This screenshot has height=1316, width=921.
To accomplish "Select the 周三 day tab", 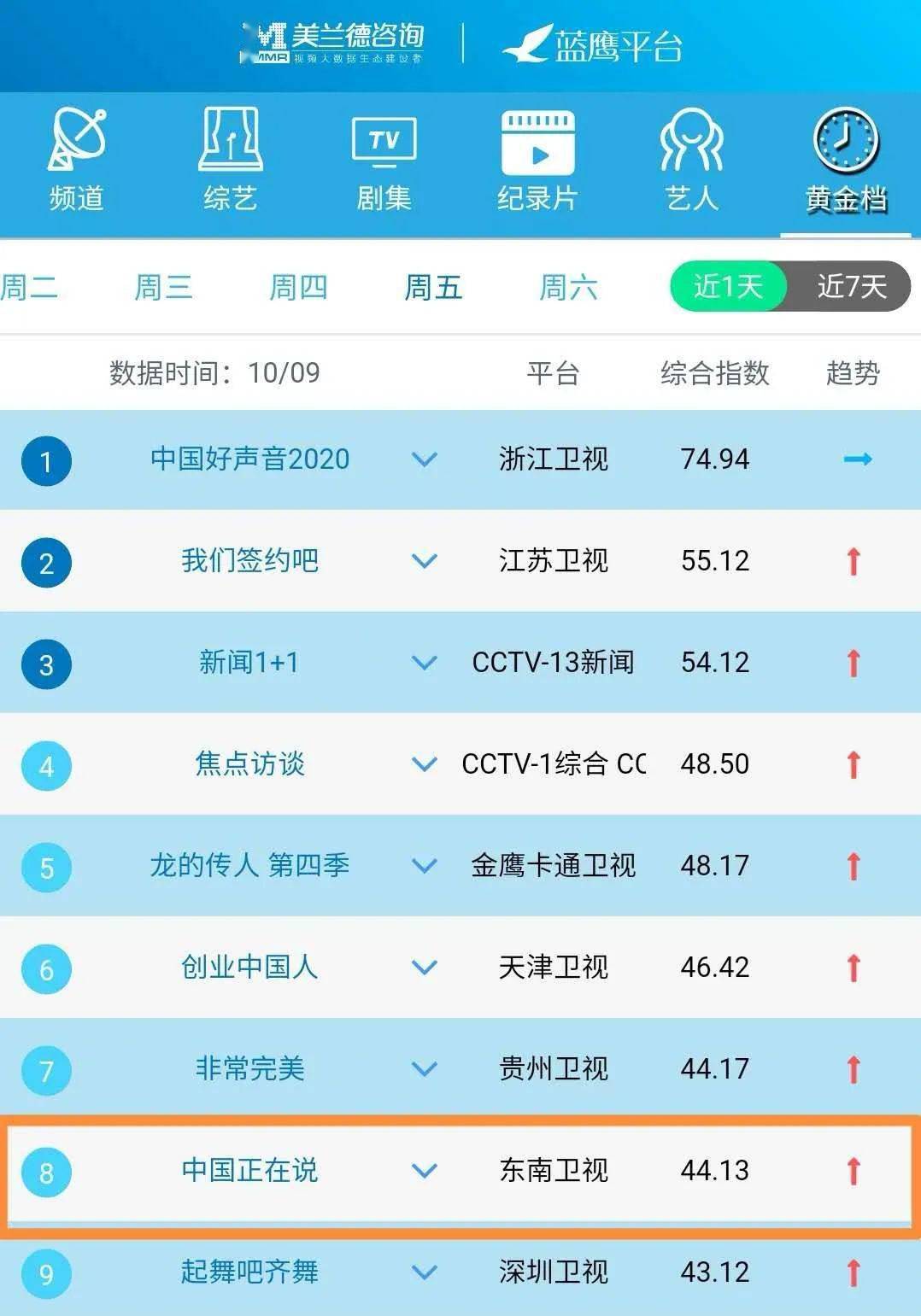I will (x=165, y=288).
